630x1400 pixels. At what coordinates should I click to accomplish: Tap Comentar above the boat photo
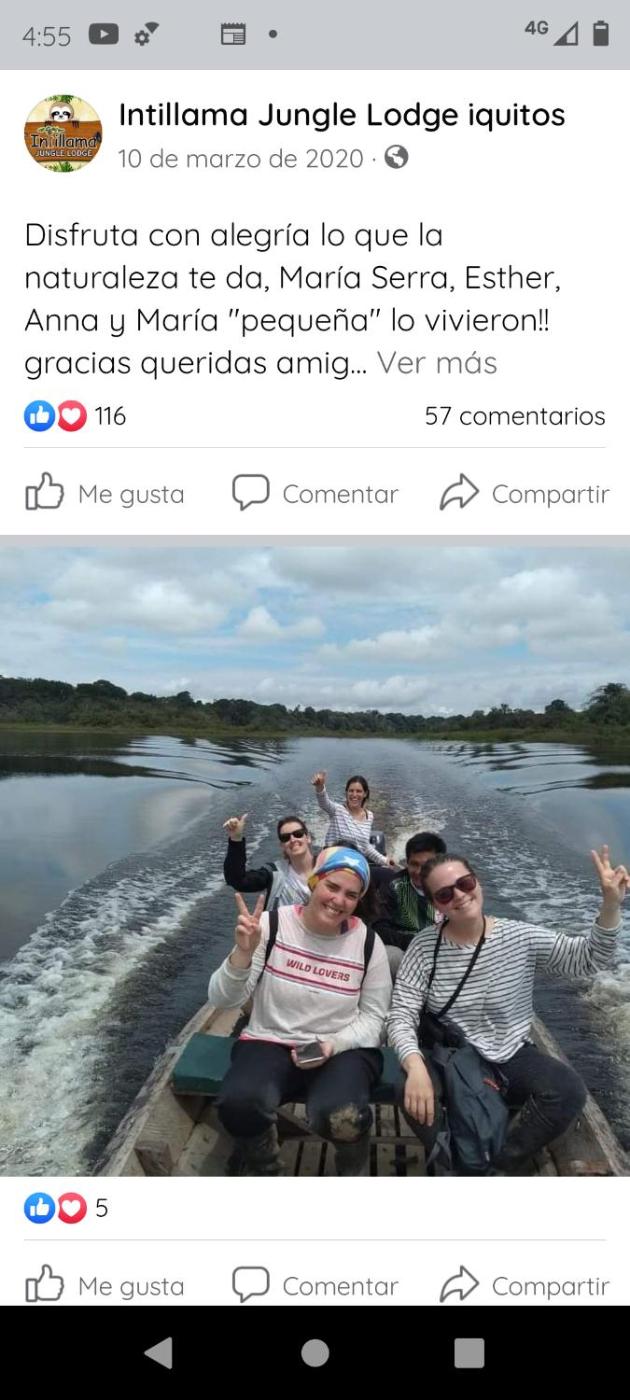(x=316, y=493)
